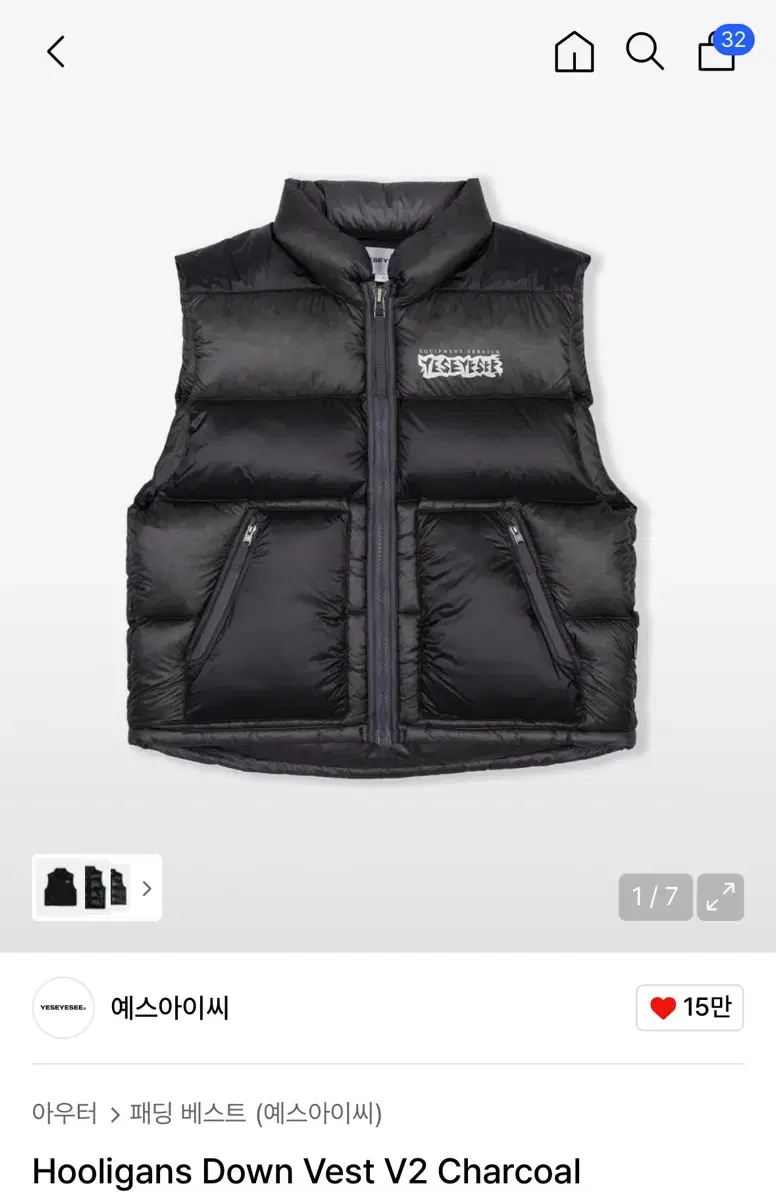This screenshot has width=776, height=1200.
Task: Tap the YESEYESEE circular brand logo
Action: tap(63, 1009)
